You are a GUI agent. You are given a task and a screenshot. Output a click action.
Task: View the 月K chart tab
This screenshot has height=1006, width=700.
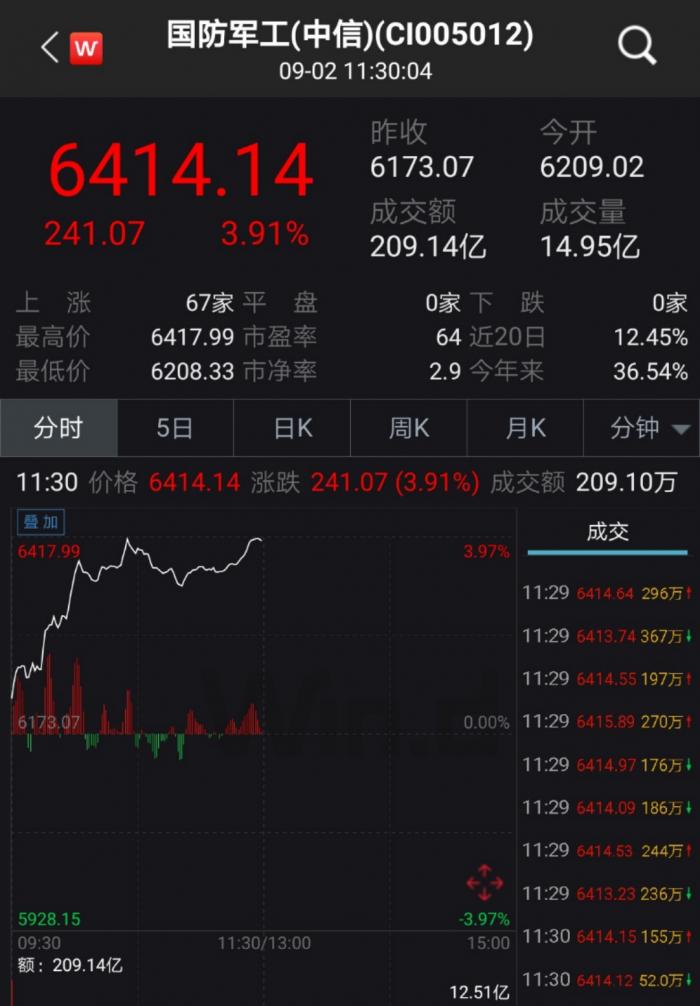click(526, 429)
